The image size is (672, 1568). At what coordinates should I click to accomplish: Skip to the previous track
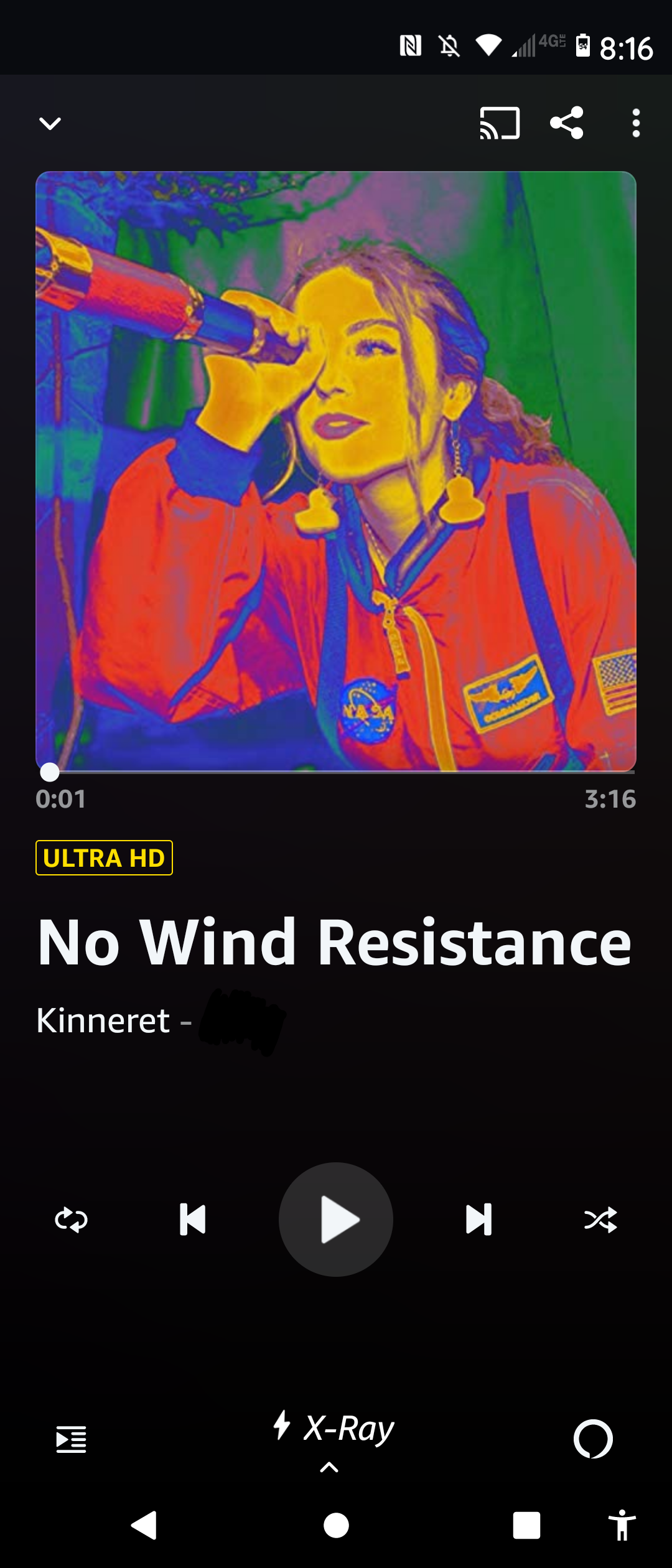coord(192,1220)
